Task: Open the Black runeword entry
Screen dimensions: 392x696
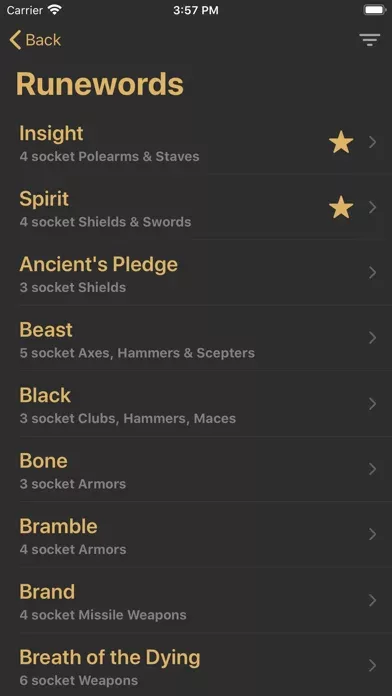Action: coord(196,404)
